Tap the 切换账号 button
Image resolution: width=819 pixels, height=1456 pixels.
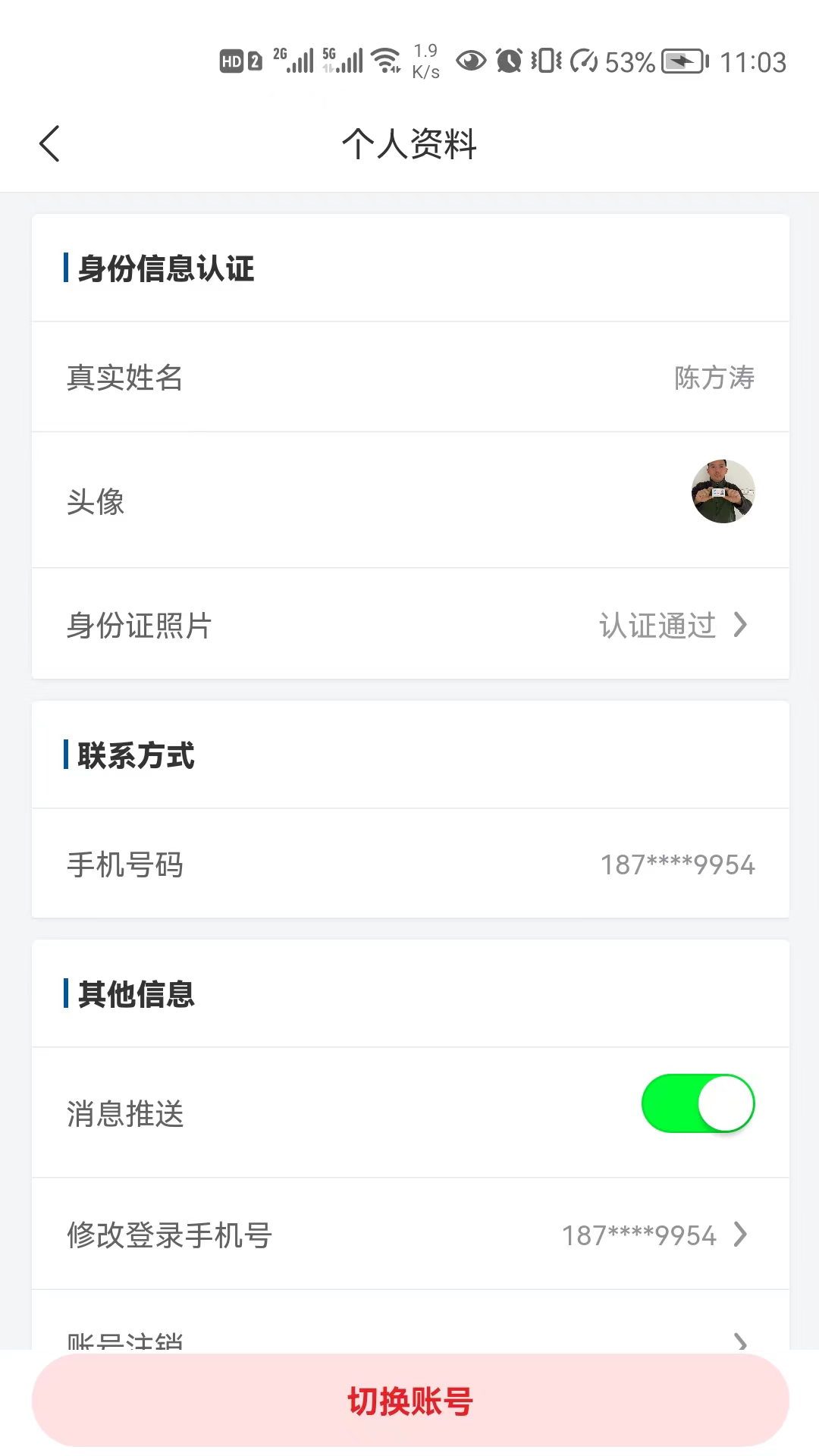(409, 1401)
